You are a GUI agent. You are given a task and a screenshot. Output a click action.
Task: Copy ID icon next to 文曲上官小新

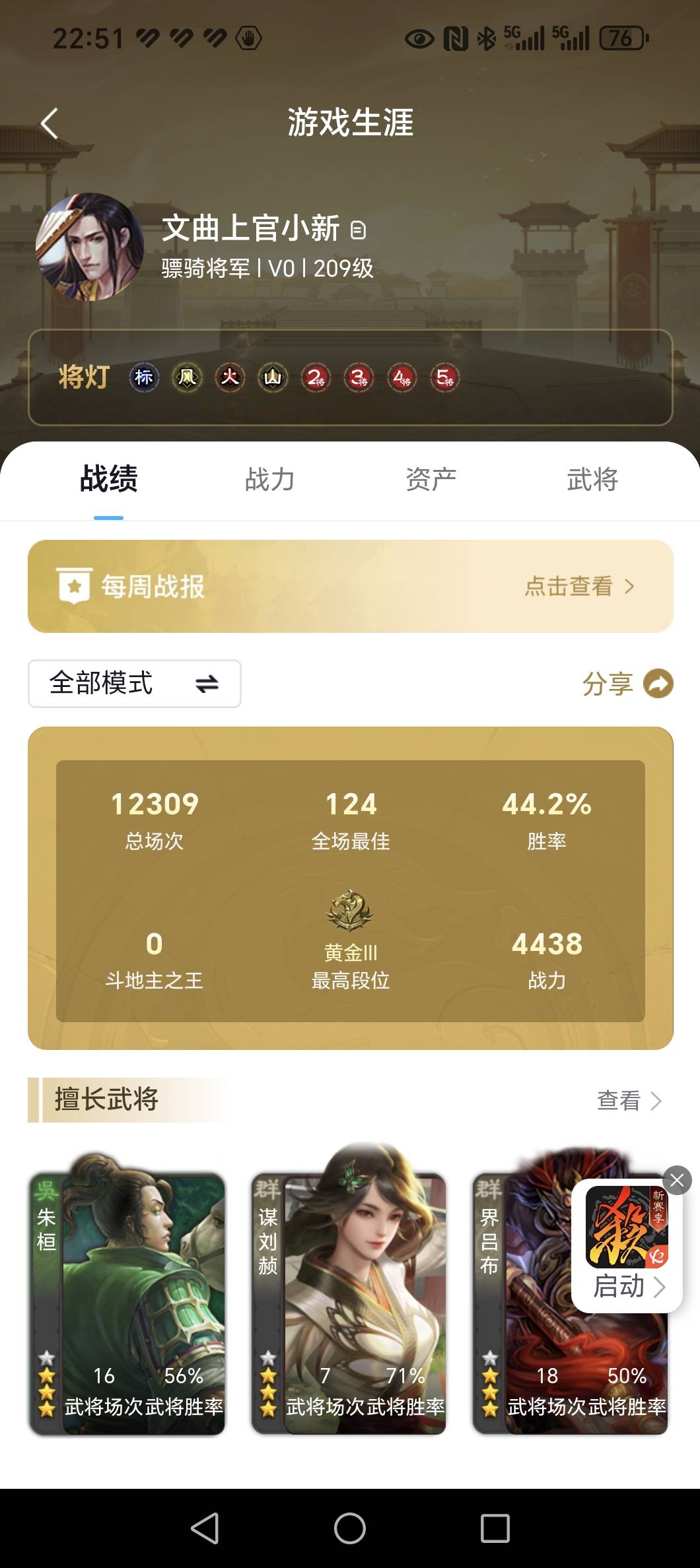click(x=358, y=230)
